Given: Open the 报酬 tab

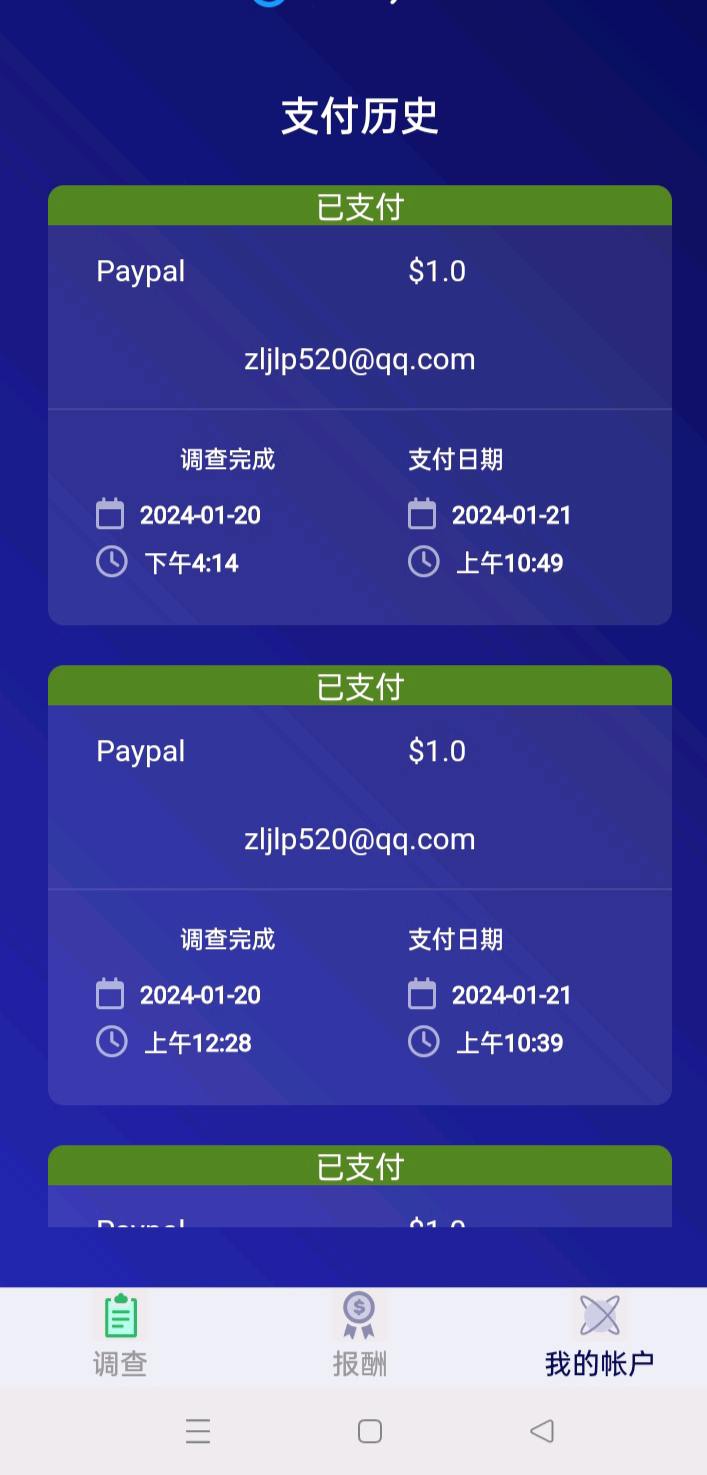Looking at the screenshot, I should coord(359,1335).
